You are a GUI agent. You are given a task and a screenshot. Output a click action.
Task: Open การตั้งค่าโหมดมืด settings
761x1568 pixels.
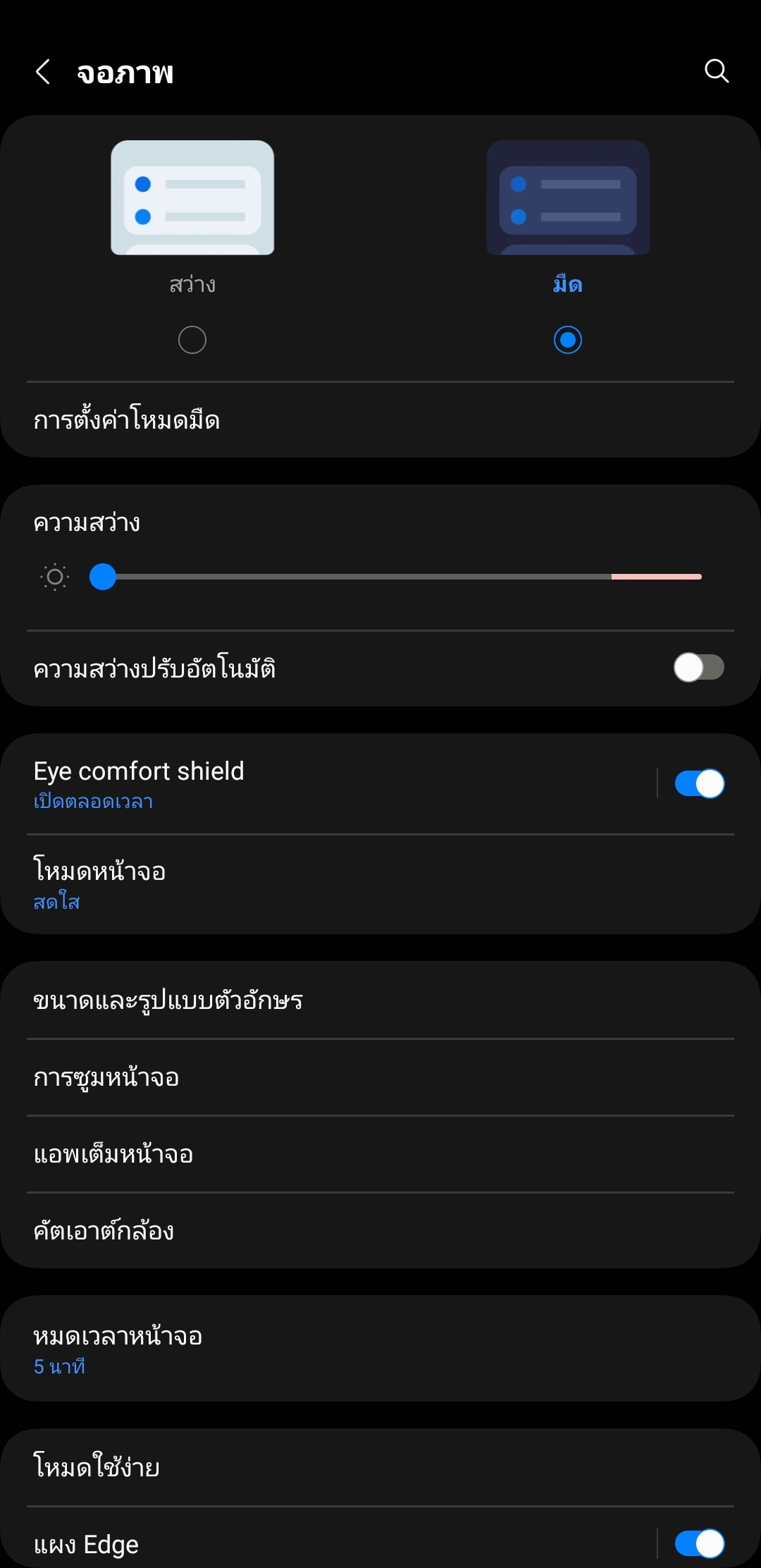point(380,420)
